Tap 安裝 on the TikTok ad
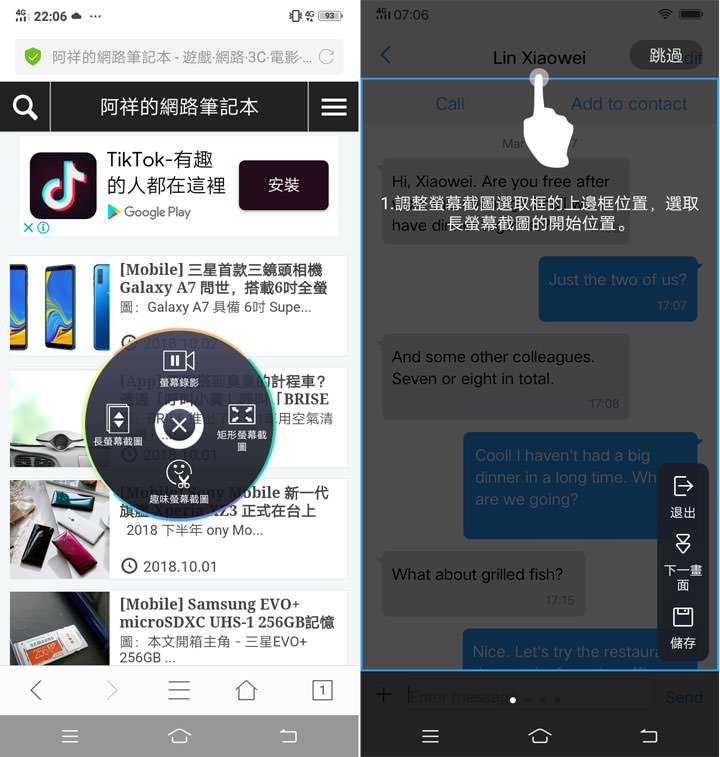The width and height of the screenshot is (720, 757). coord(284,185)
